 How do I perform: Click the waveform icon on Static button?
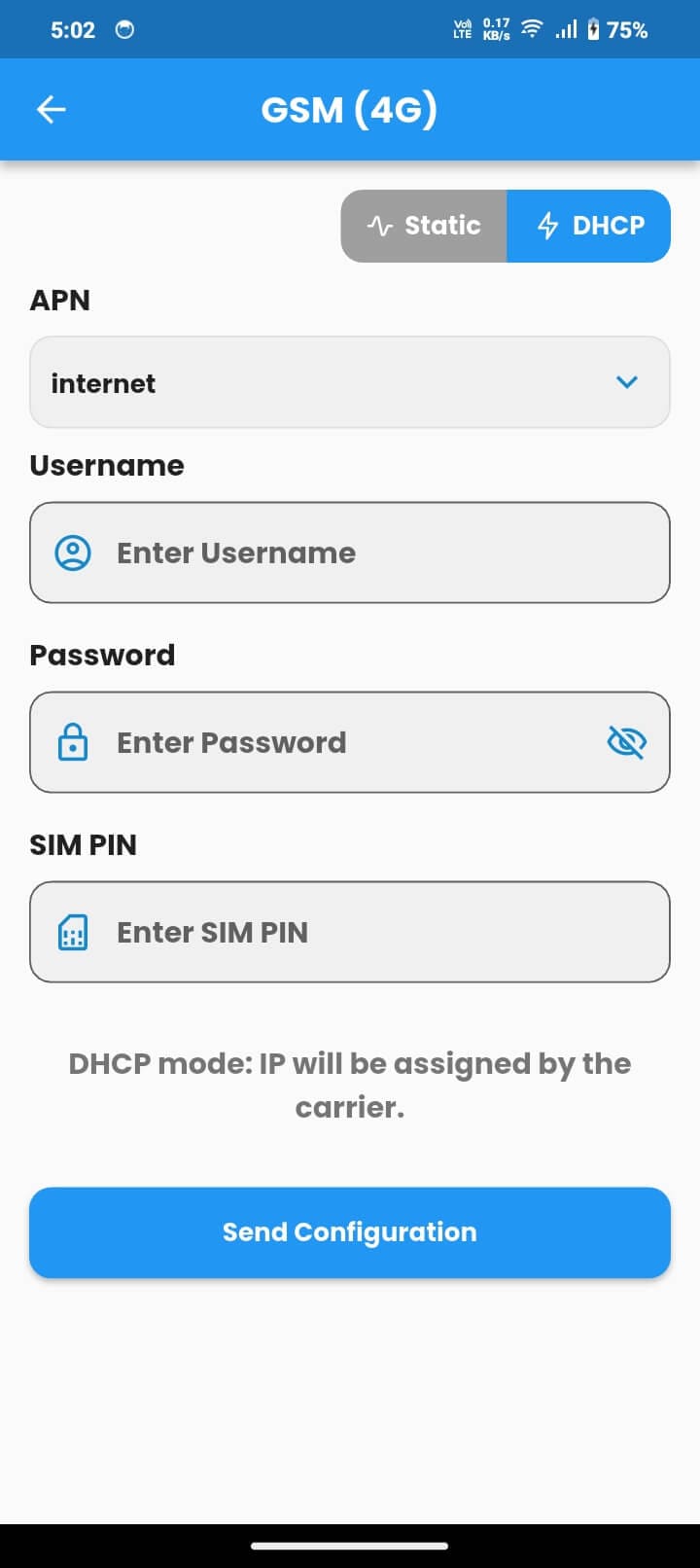(x=383, y=225)
